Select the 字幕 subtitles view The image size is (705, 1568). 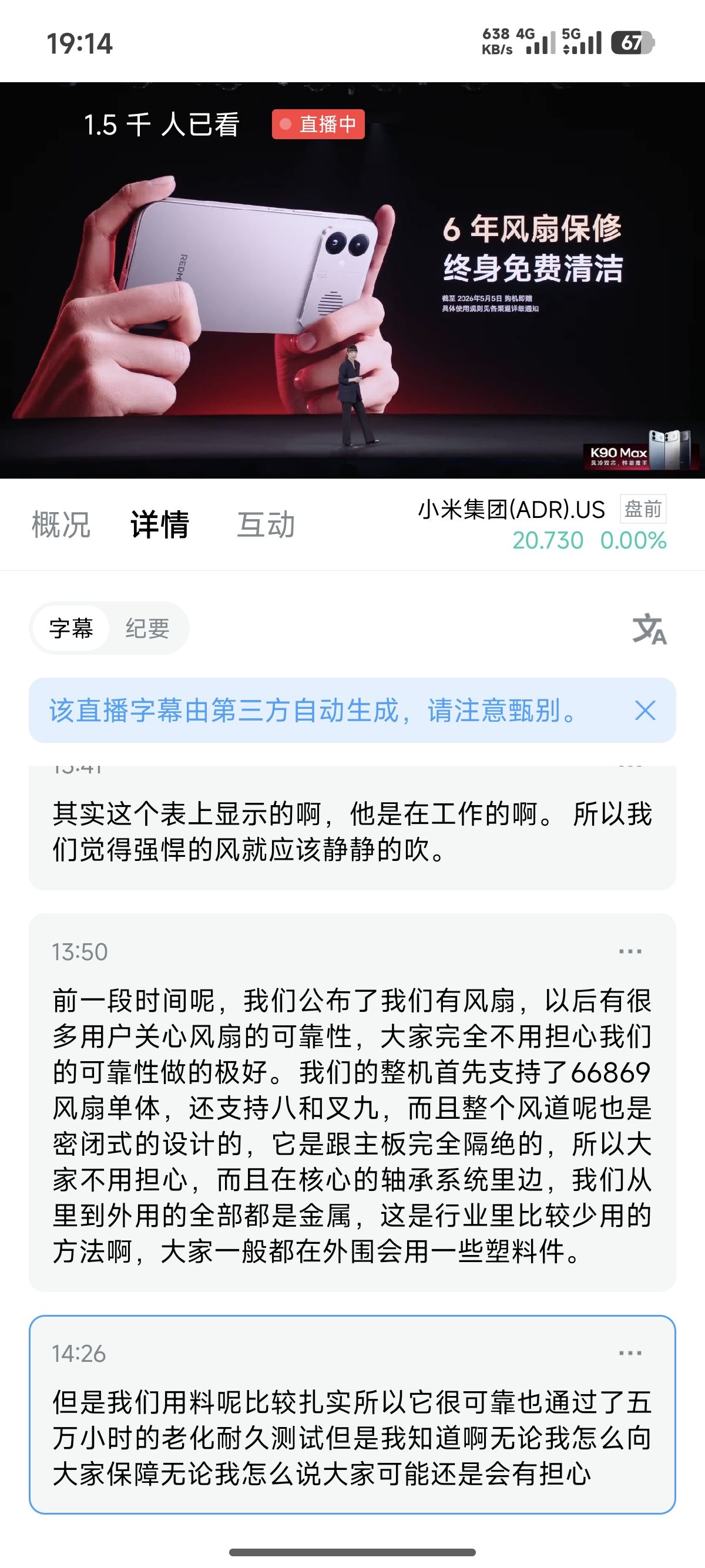coord(71,628)
